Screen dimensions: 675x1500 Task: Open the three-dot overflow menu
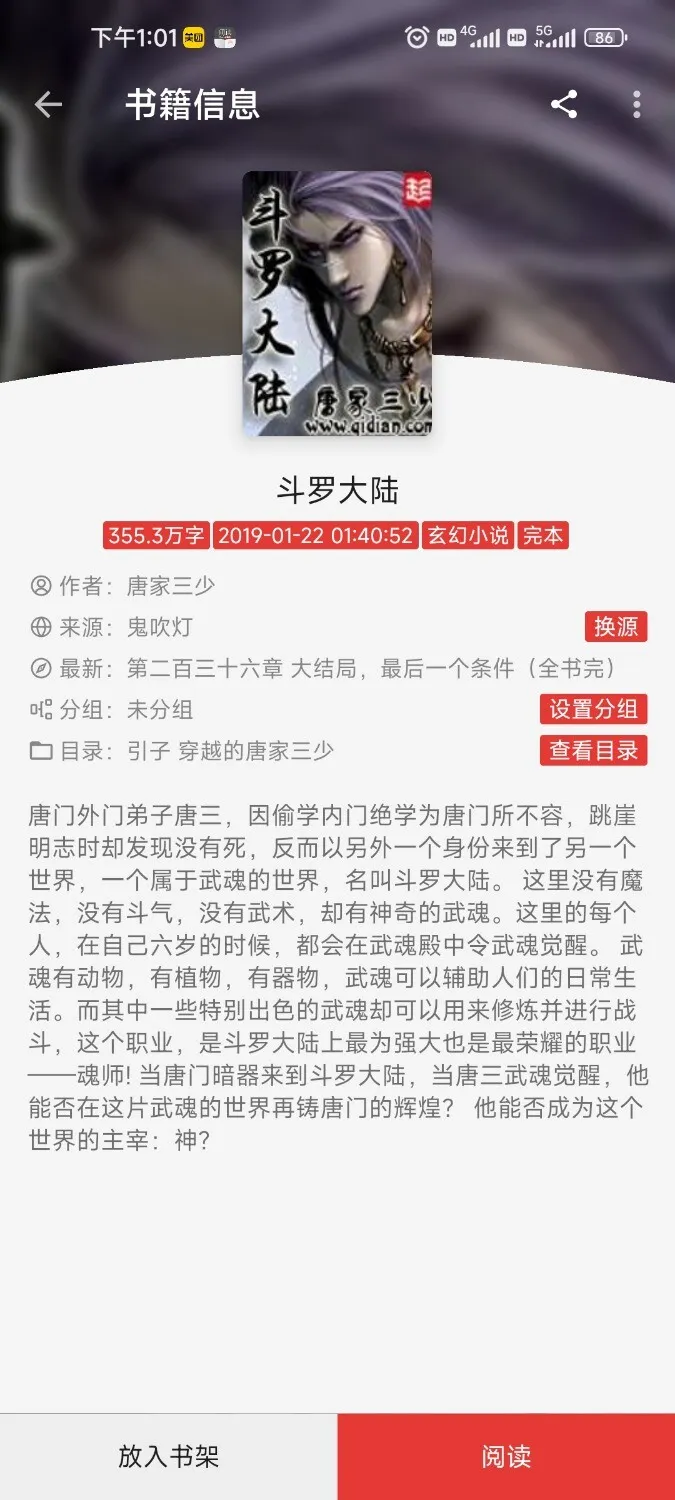coord(637,104)
